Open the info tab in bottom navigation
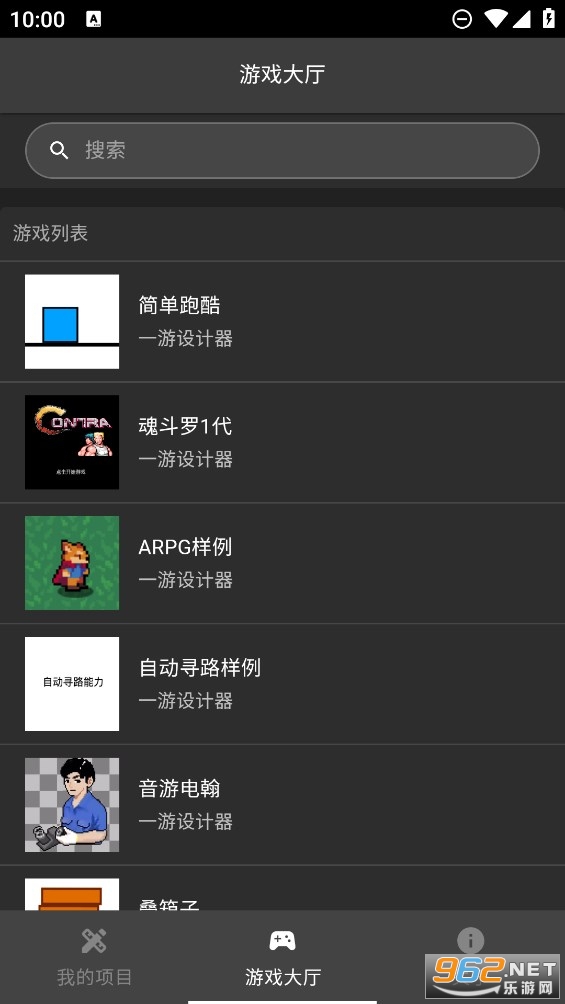 click(471, 957)
